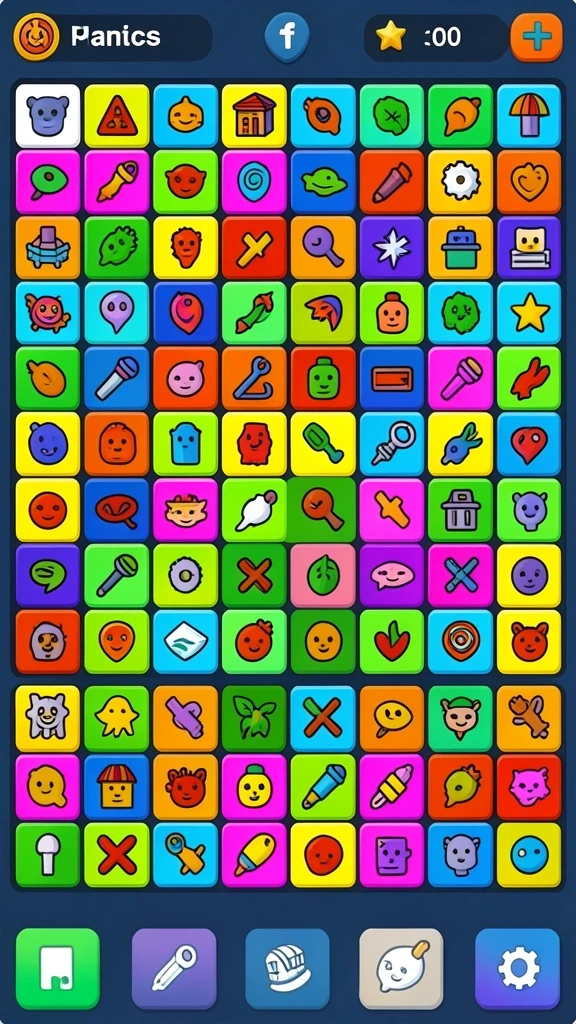Choose the white microphone on the green tile

click(x=48, y=855)
